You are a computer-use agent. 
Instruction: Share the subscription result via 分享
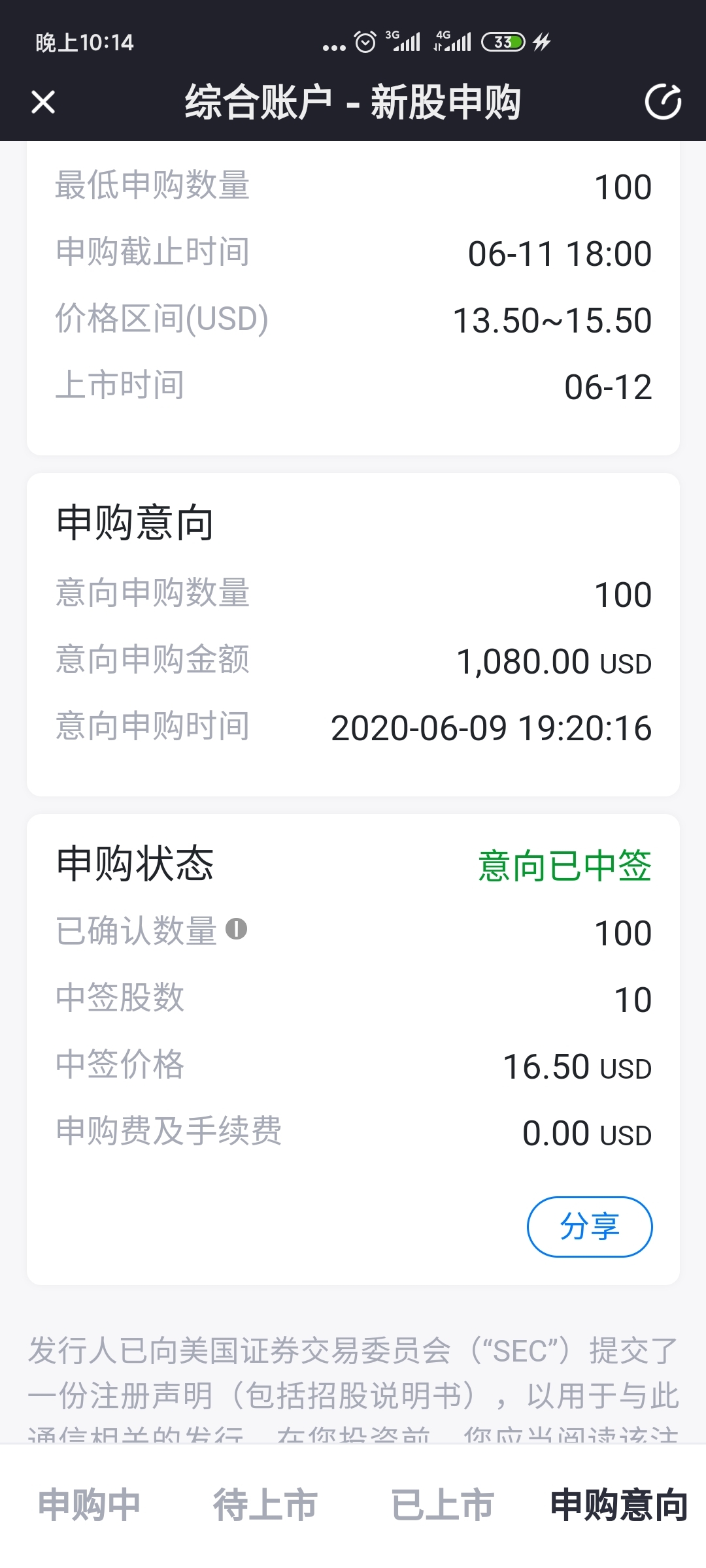[x=589, y=1226]
